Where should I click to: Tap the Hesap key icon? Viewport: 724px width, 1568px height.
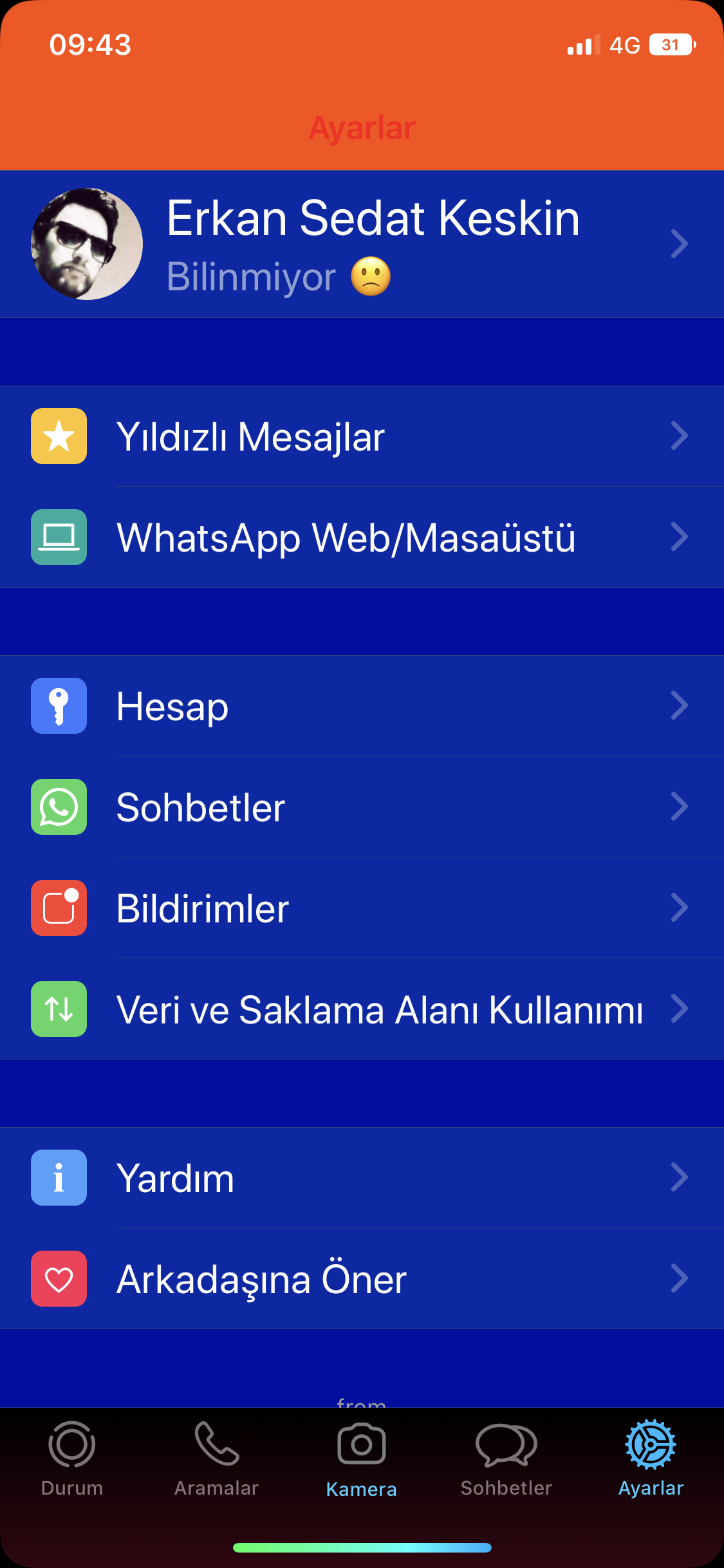coord(59,705)
